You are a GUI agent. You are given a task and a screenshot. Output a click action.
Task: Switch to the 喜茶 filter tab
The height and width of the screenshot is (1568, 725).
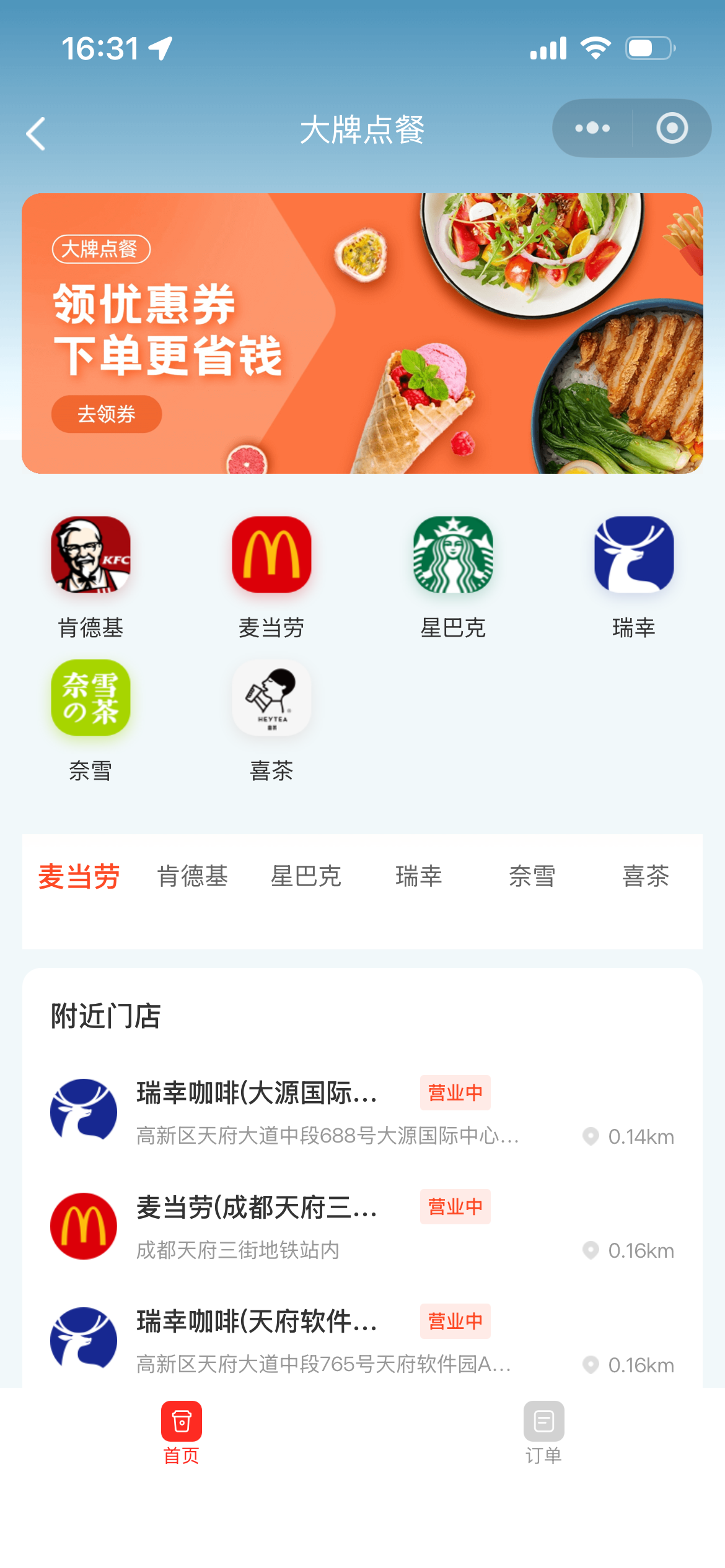tap(646, 876)
